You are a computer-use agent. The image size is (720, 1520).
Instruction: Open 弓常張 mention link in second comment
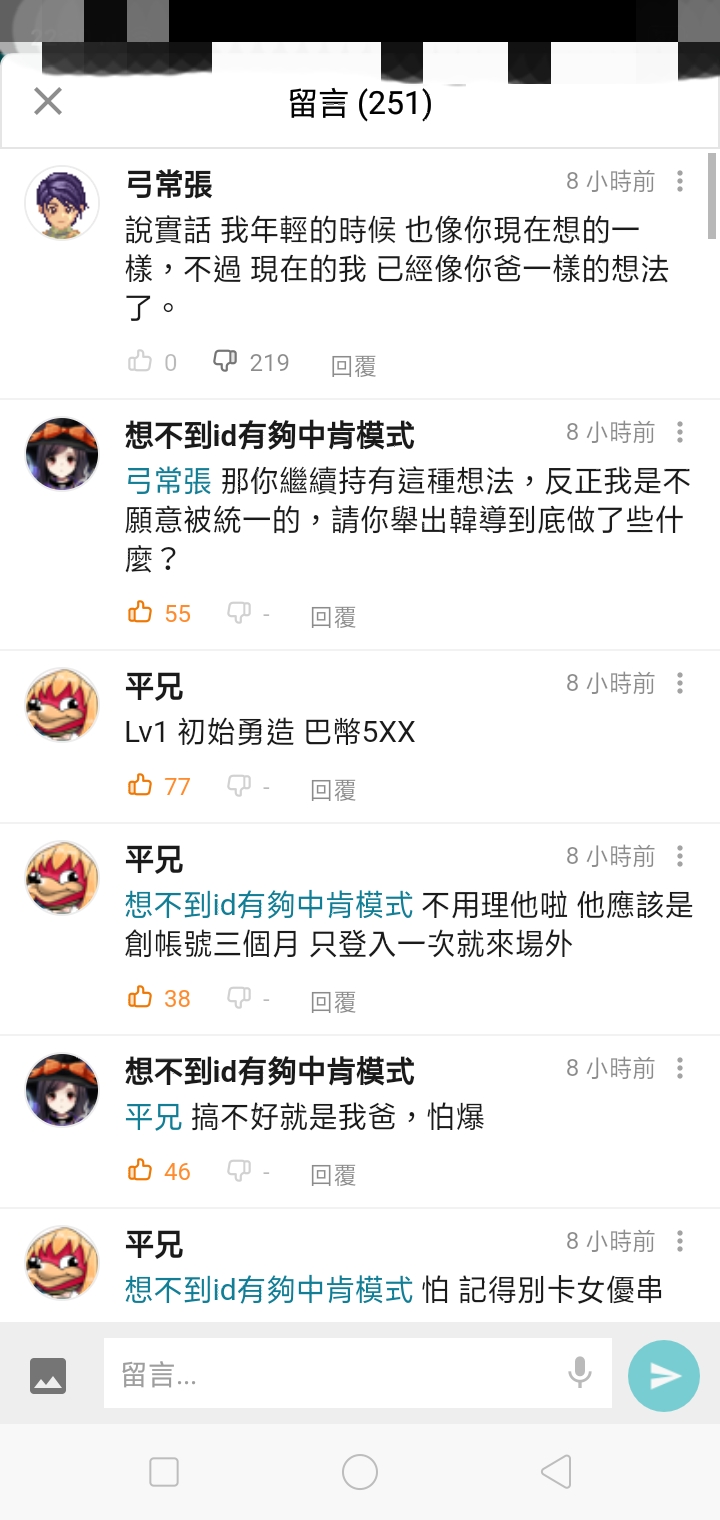click(168, 482)
